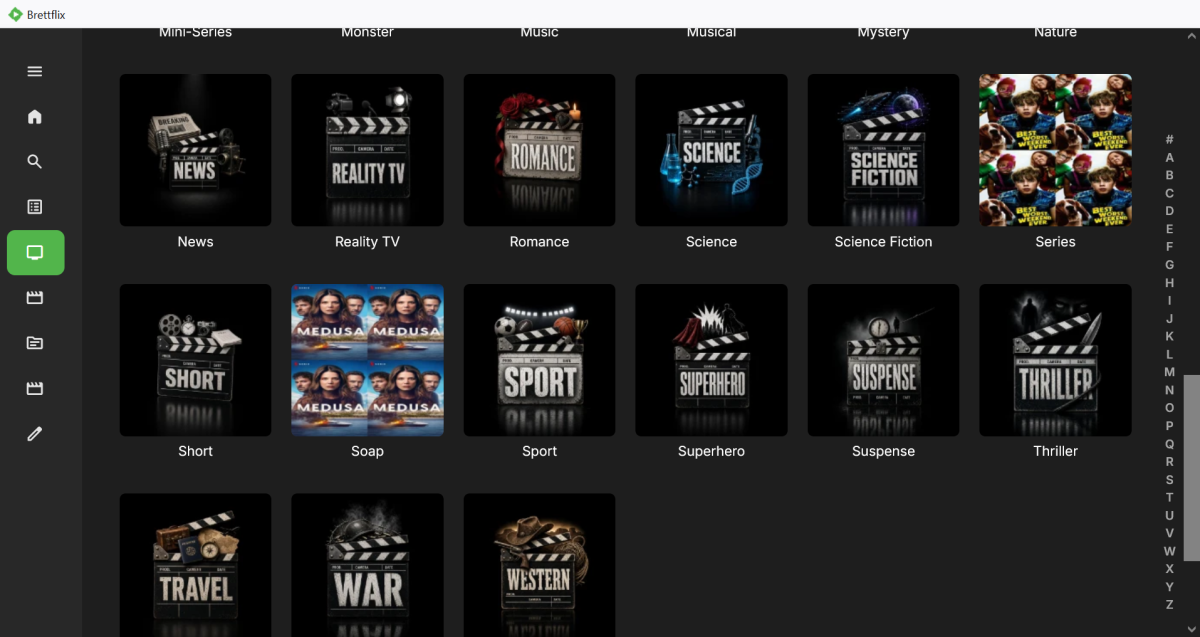Open the Suspense genre tile
1200x637 pixels.
[x=883, y=360]
